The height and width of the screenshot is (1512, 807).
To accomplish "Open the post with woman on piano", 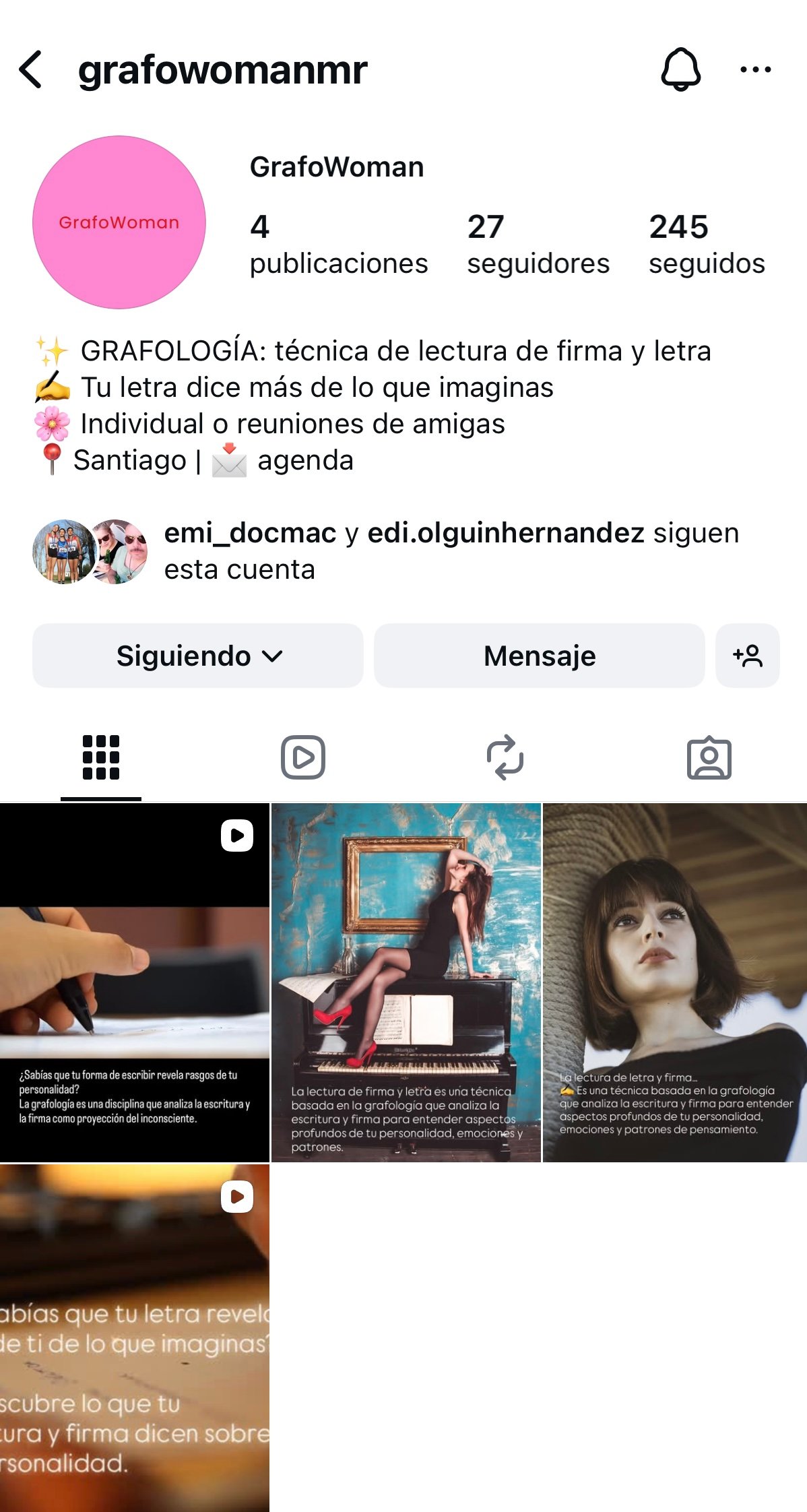I will click(x=406, y=982).
